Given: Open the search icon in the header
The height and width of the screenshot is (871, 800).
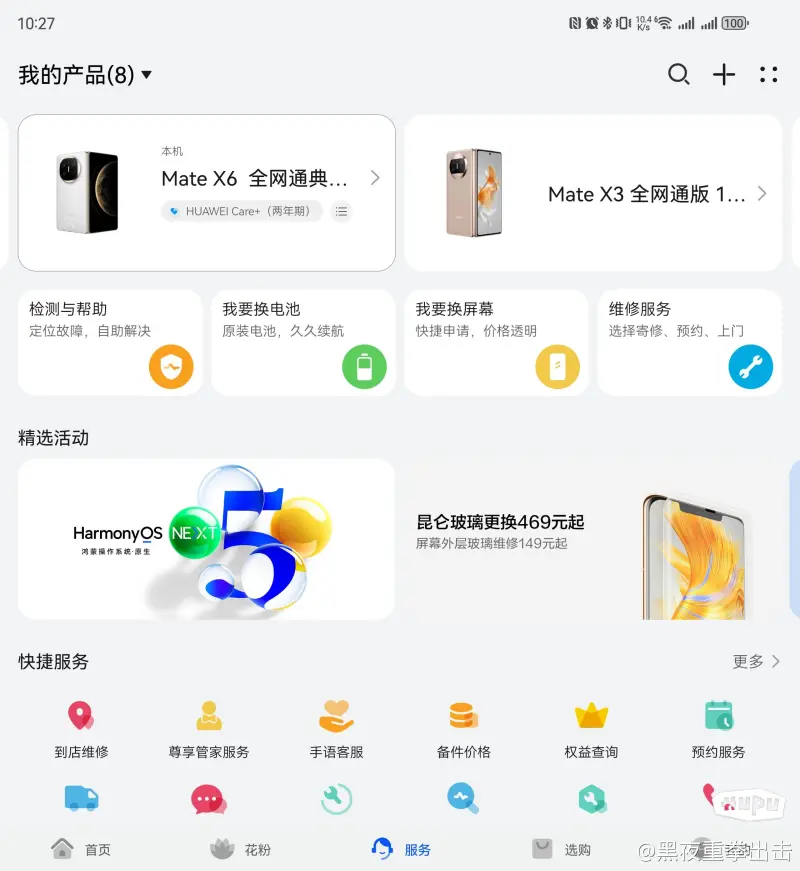Looking at the screenshot, I should pyautogui.click(x=679, y=75).
